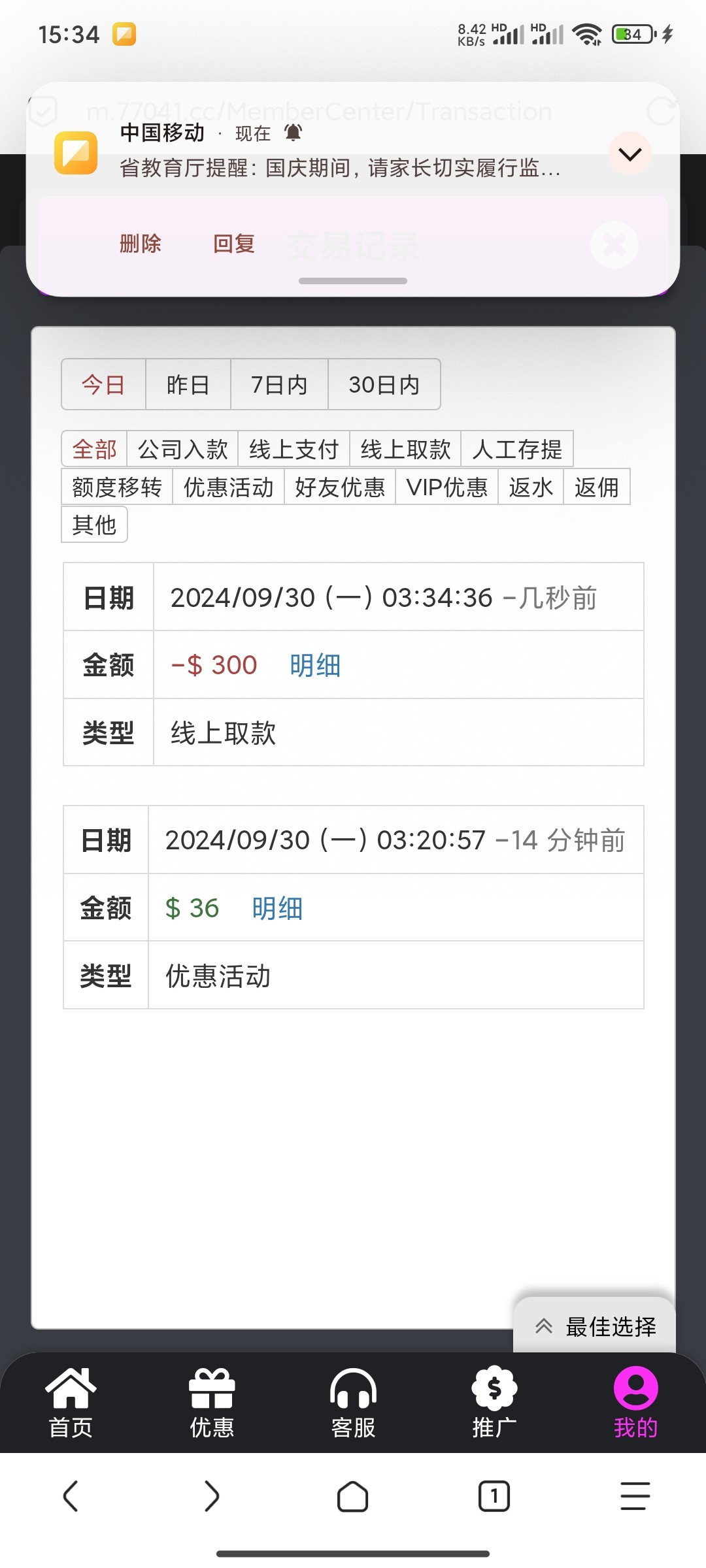Image resolution: width=706 pixels, height=1568 pixels.
Task: Tap 删除 on the notification
Action: point(140,244)
